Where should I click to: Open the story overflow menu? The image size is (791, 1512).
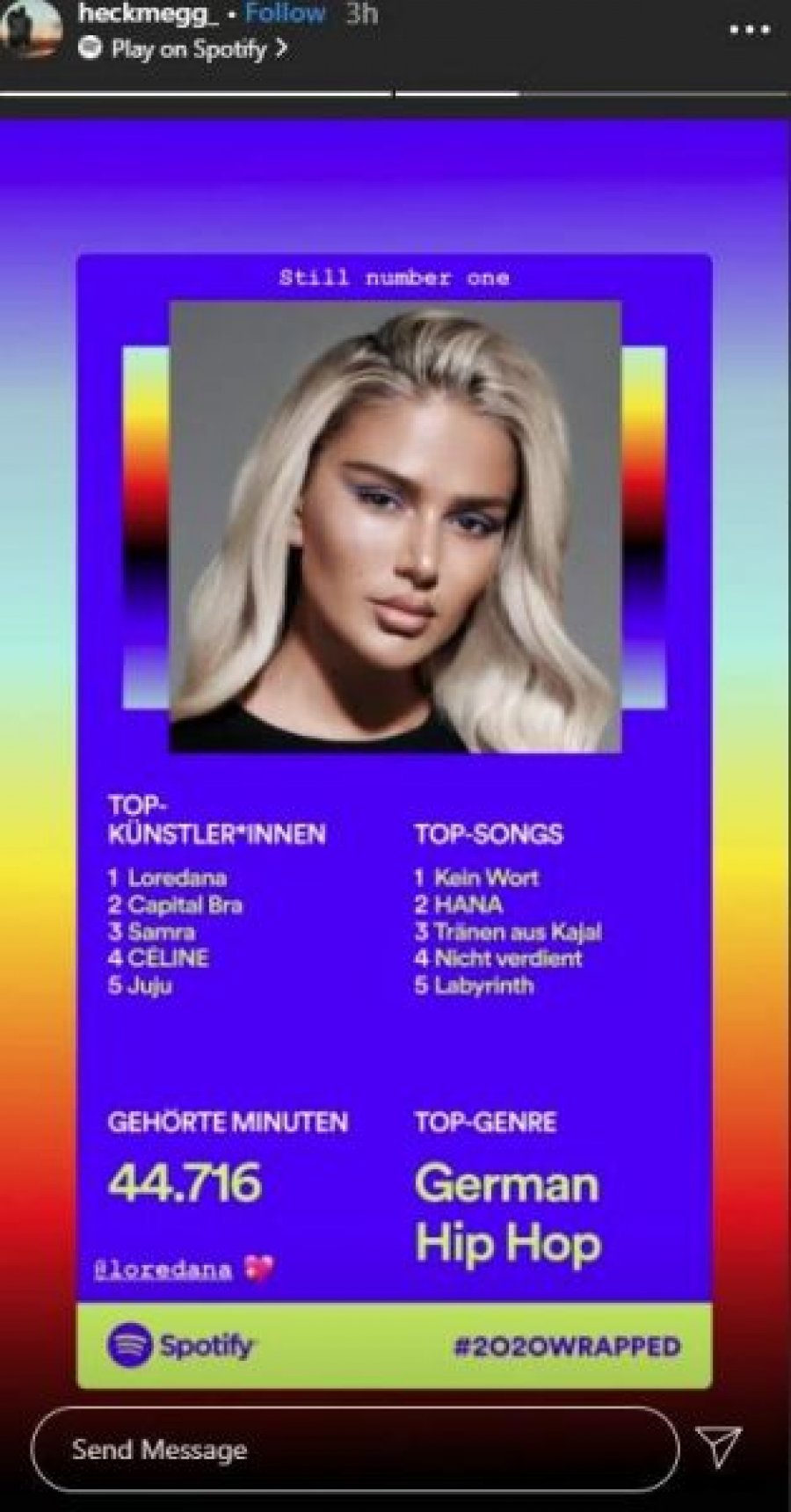(x=750, y=29)
